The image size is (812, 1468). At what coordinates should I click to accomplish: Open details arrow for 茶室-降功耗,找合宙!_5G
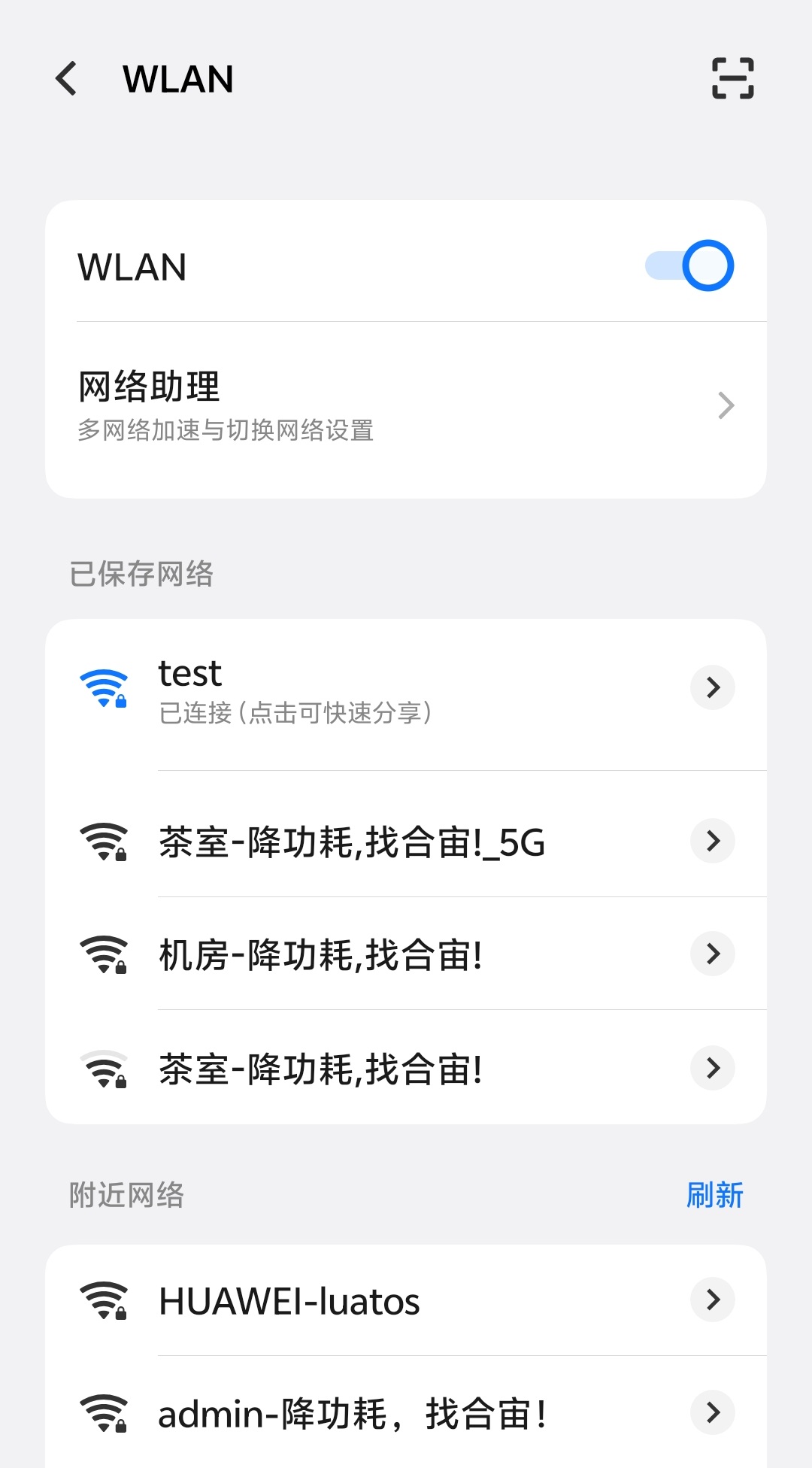(713, 841)
